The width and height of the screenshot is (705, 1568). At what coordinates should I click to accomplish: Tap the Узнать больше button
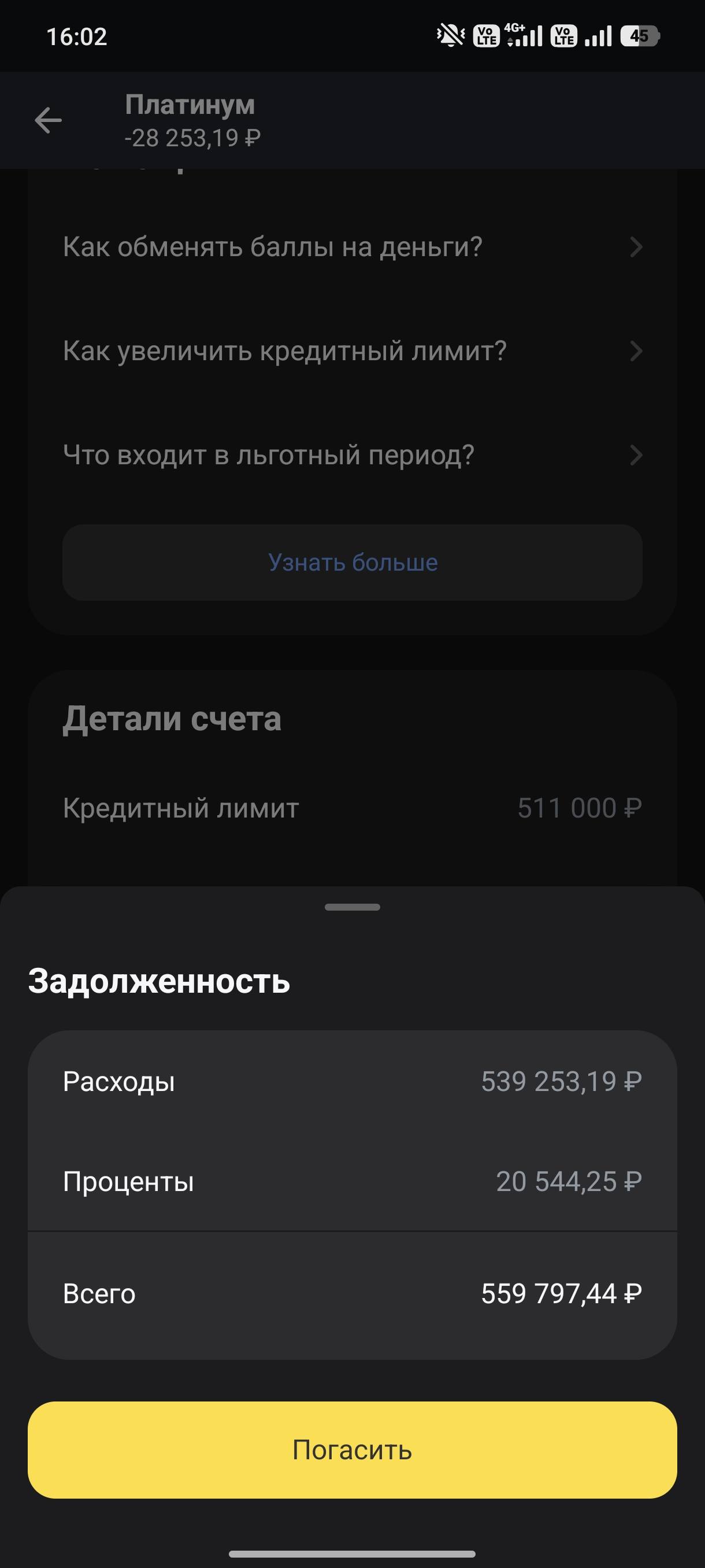[352, 563]
